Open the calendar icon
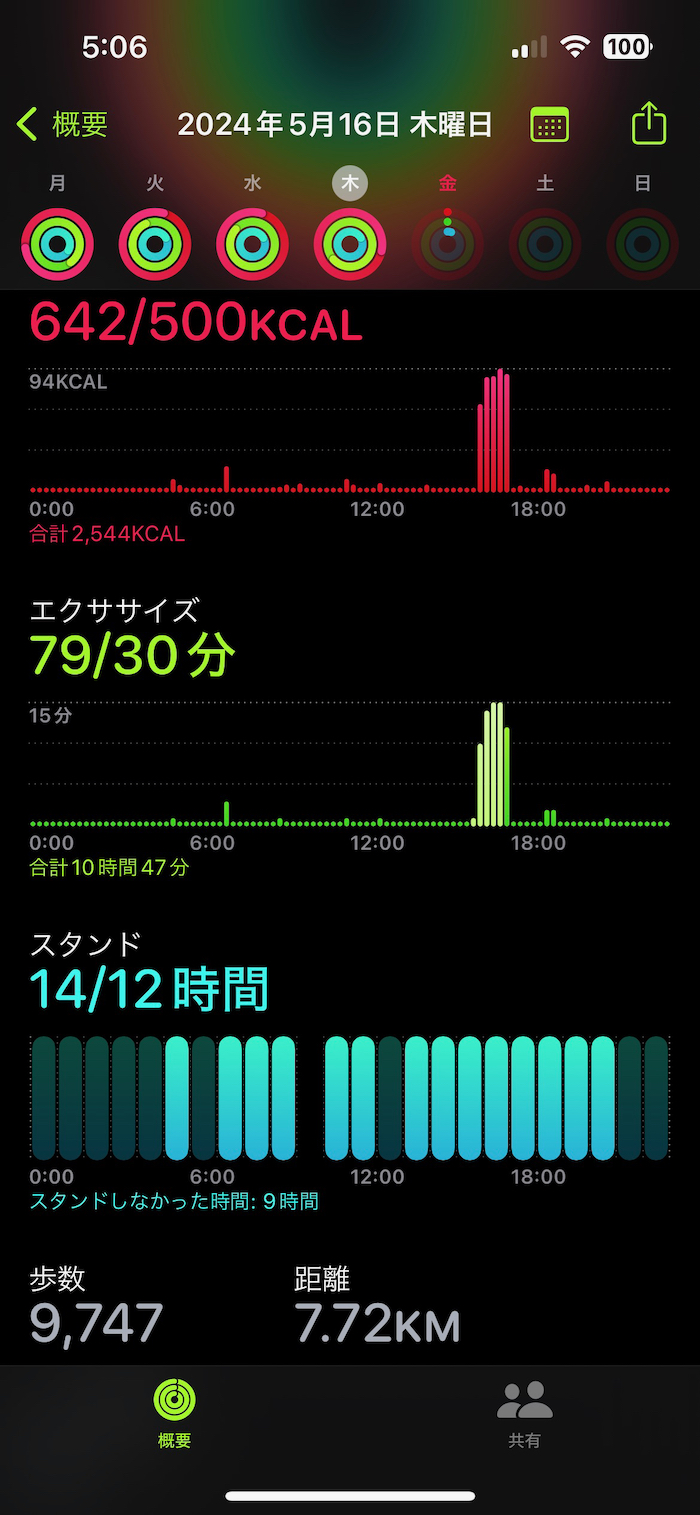 (x=549, y=125)
